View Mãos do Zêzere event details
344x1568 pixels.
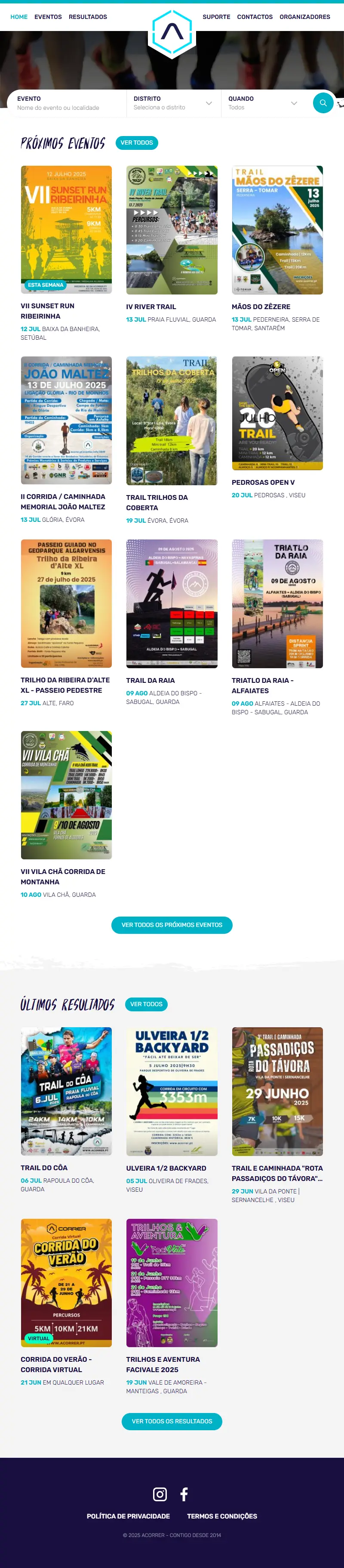pyautogui.click(x=277, y=230)
